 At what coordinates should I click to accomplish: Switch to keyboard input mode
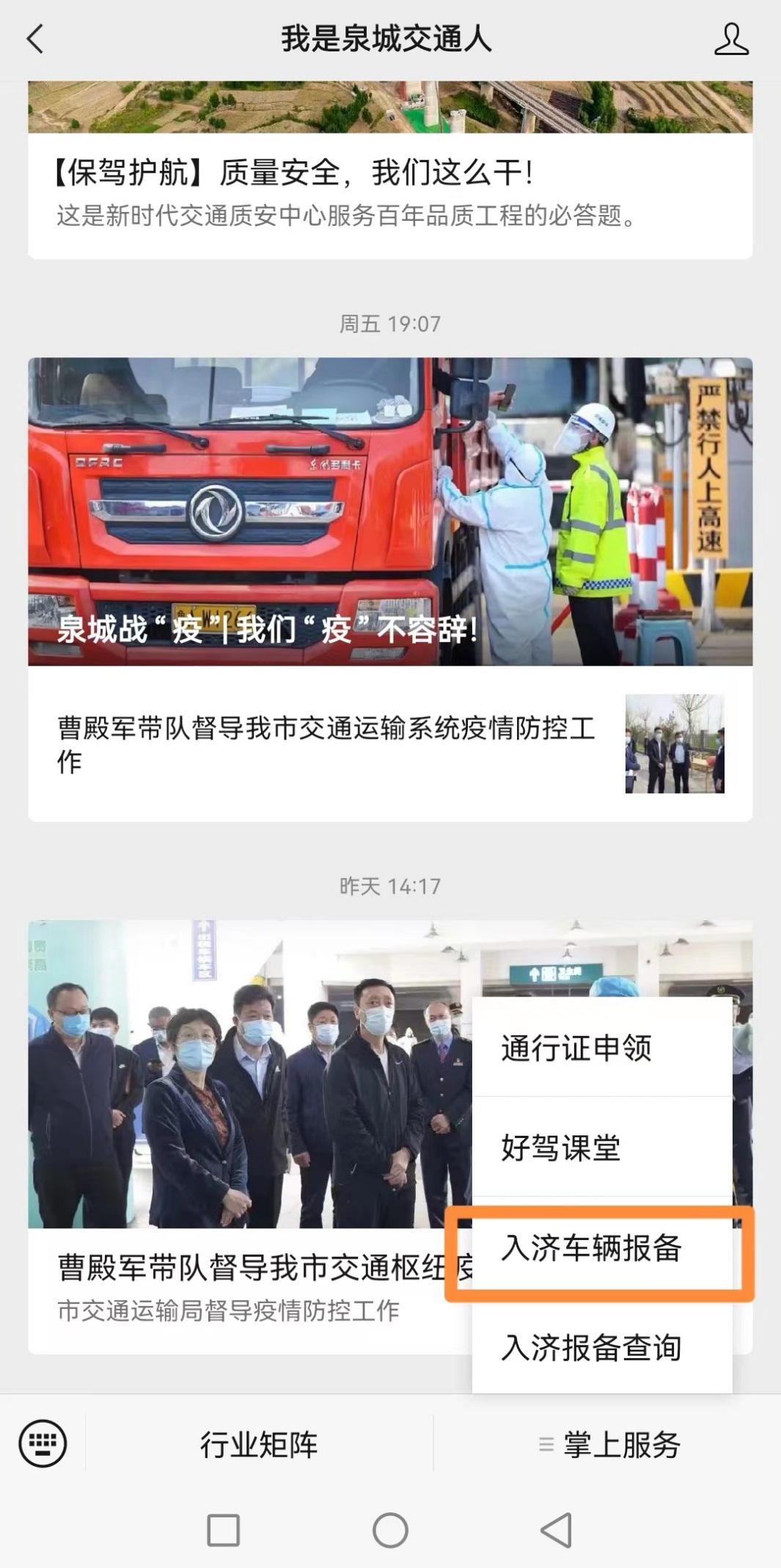click(43, 1443)
